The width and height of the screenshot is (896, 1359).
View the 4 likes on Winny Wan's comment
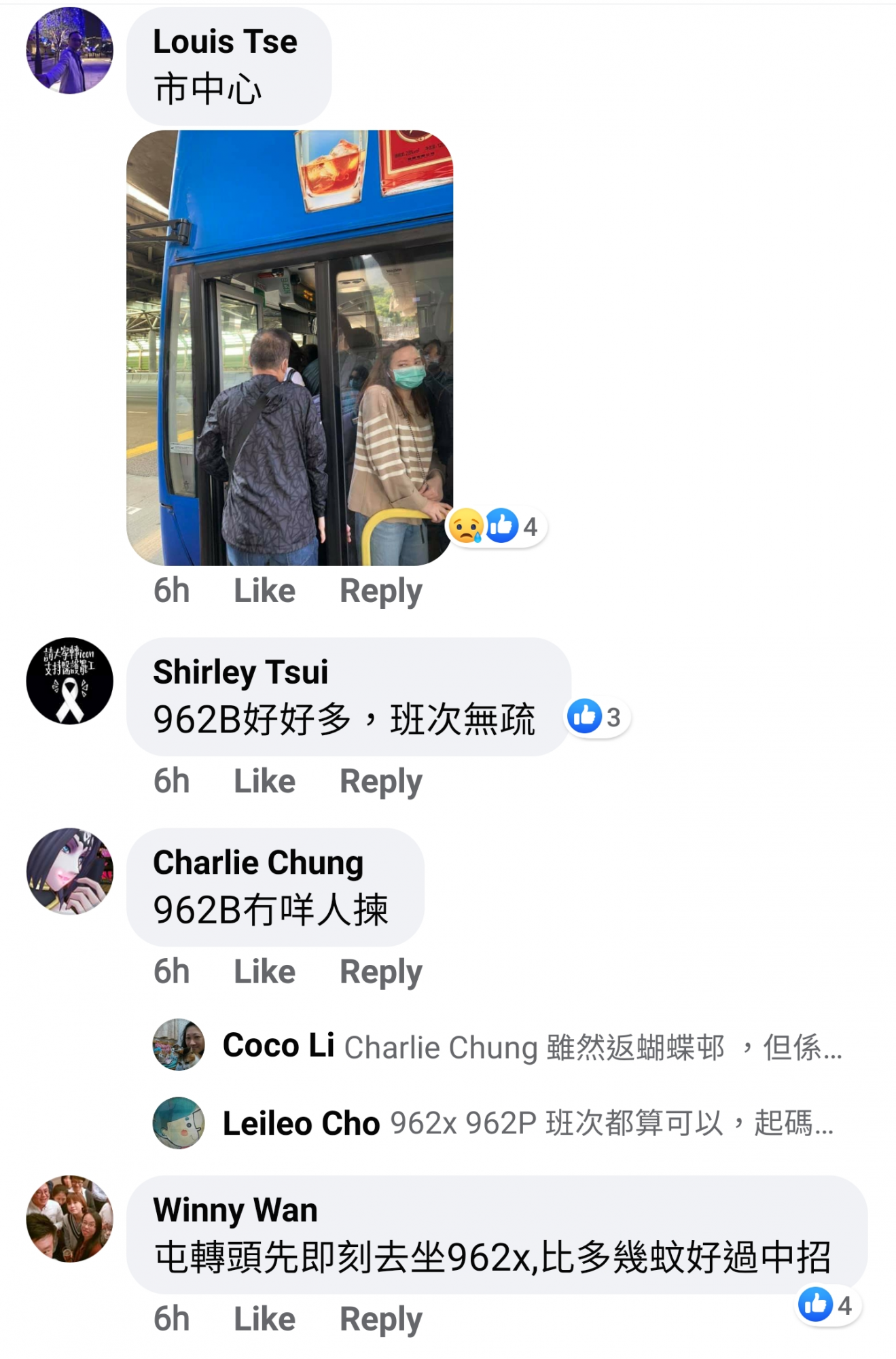point(827,1305)
